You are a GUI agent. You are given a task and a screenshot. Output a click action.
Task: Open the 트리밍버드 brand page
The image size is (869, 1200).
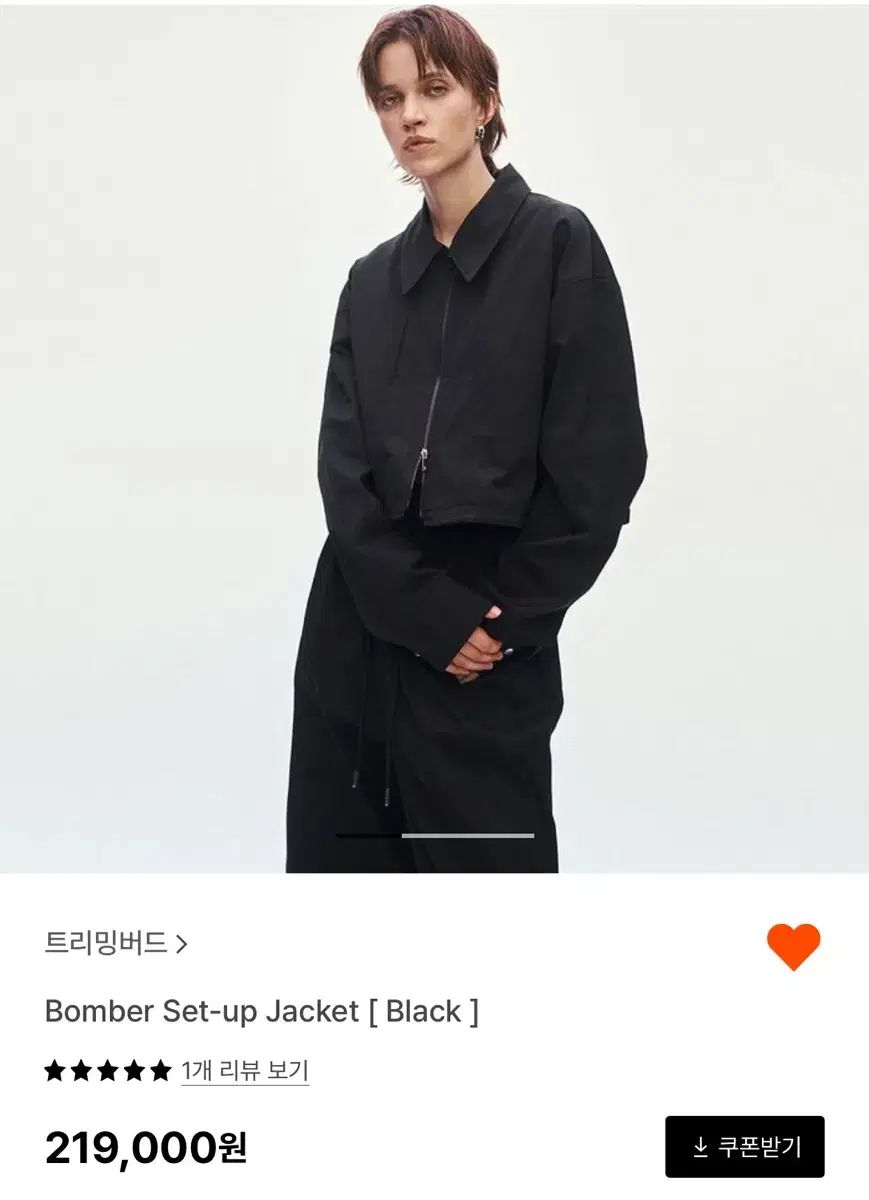point(115,943)
